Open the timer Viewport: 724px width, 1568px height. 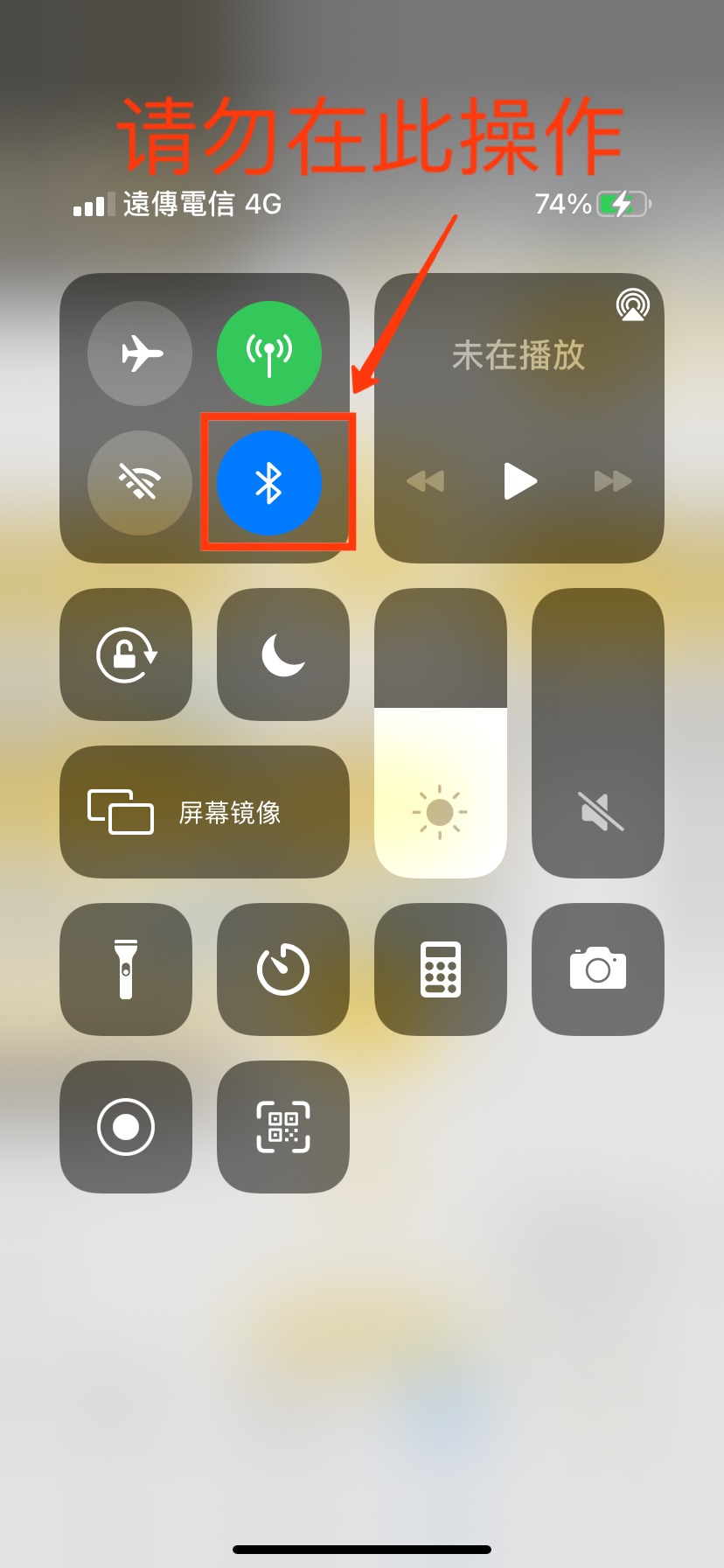[x=283, y=969]
